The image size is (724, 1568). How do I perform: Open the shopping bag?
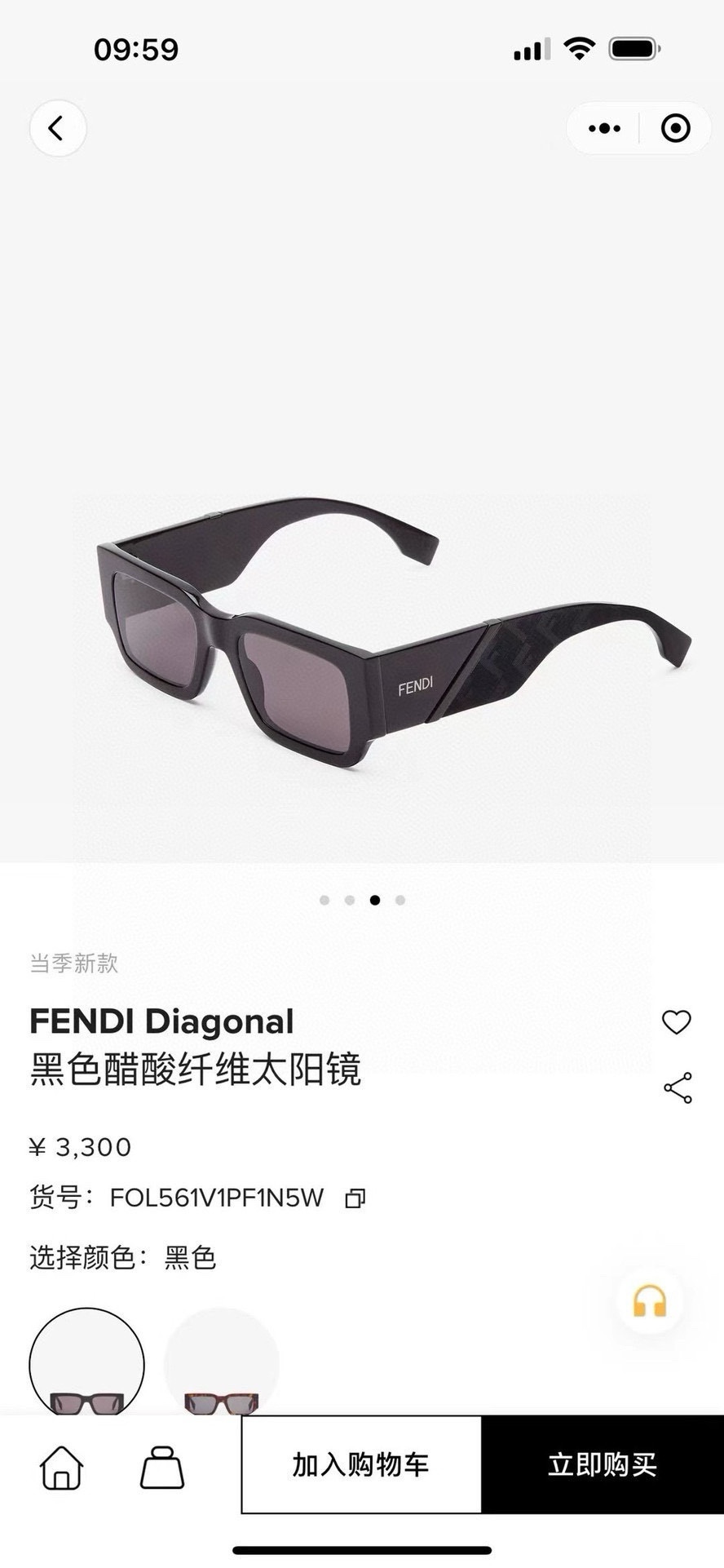click(x=162, y=1466)
